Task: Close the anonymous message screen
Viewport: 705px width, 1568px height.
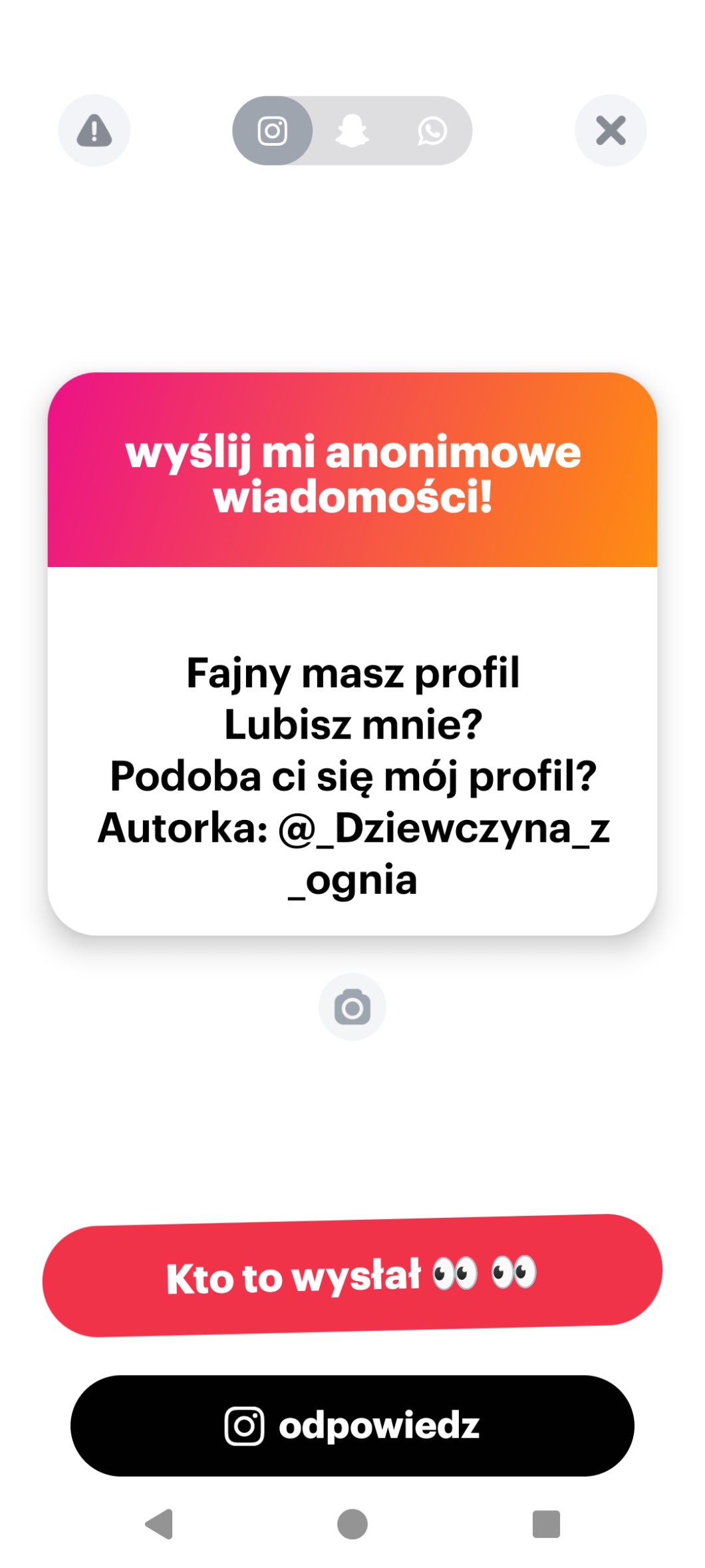Action: tap(611, 130)
